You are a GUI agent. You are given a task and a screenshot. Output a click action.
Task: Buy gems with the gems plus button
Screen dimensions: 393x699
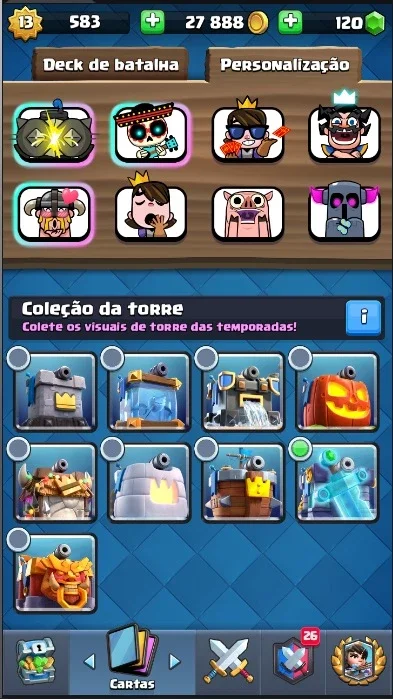291,22
